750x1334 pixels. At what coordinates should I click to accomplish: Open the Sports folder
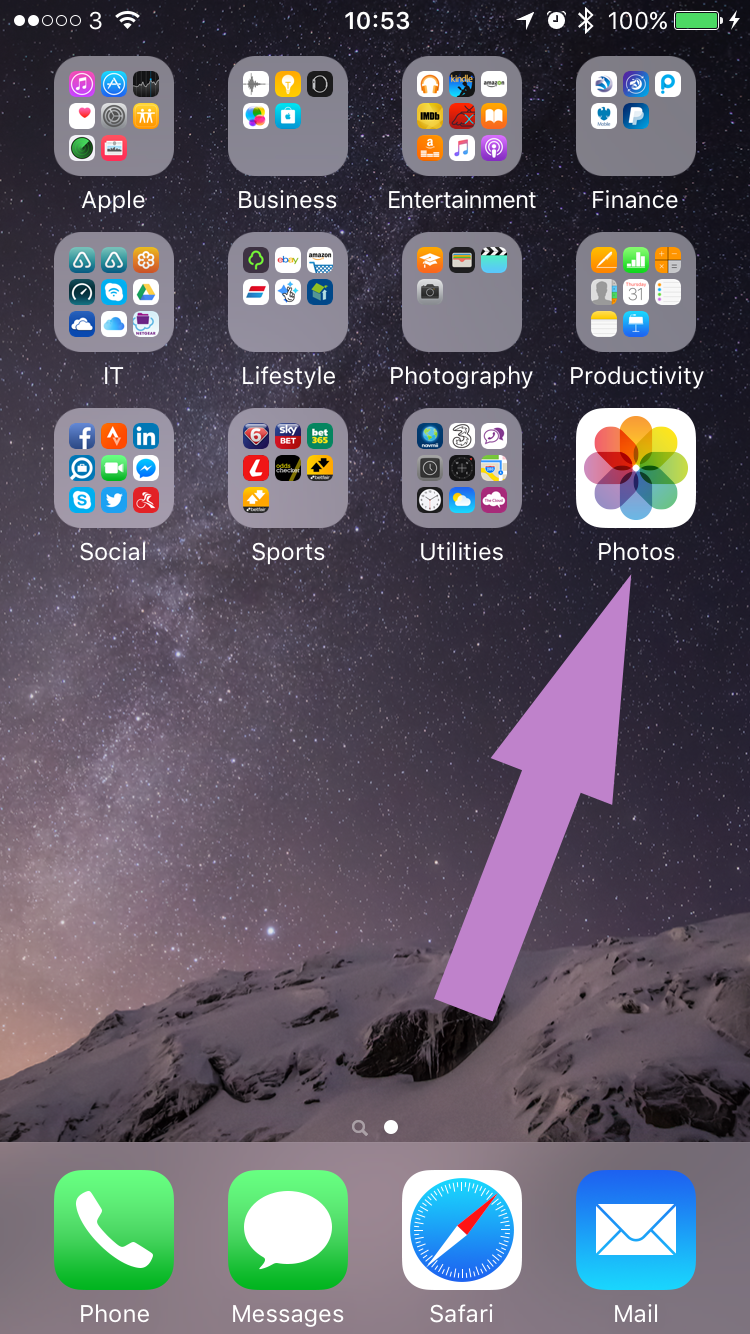coord(288,468)
